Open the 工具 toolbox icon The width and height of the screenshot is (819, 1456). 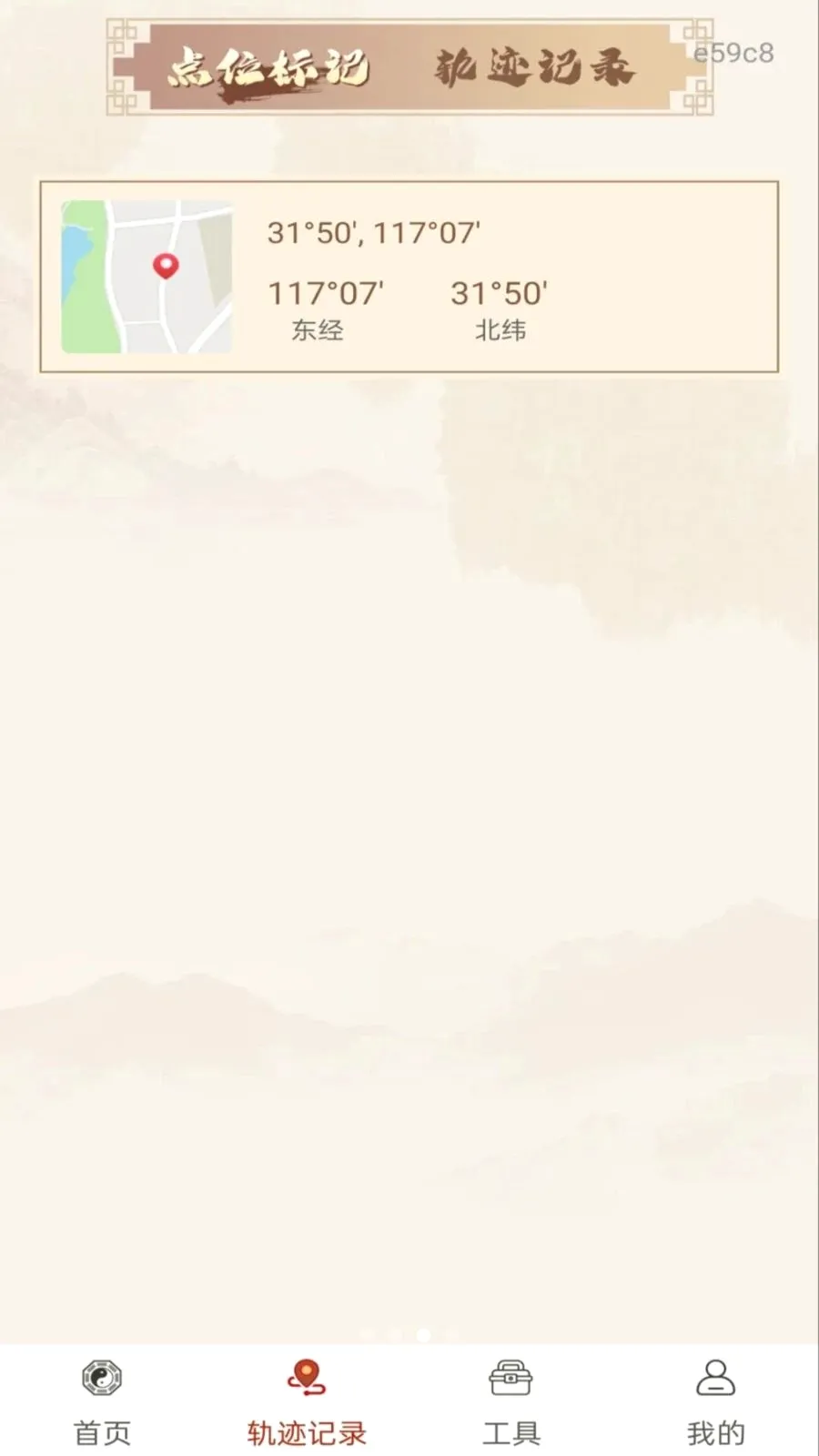(512, 1378)
